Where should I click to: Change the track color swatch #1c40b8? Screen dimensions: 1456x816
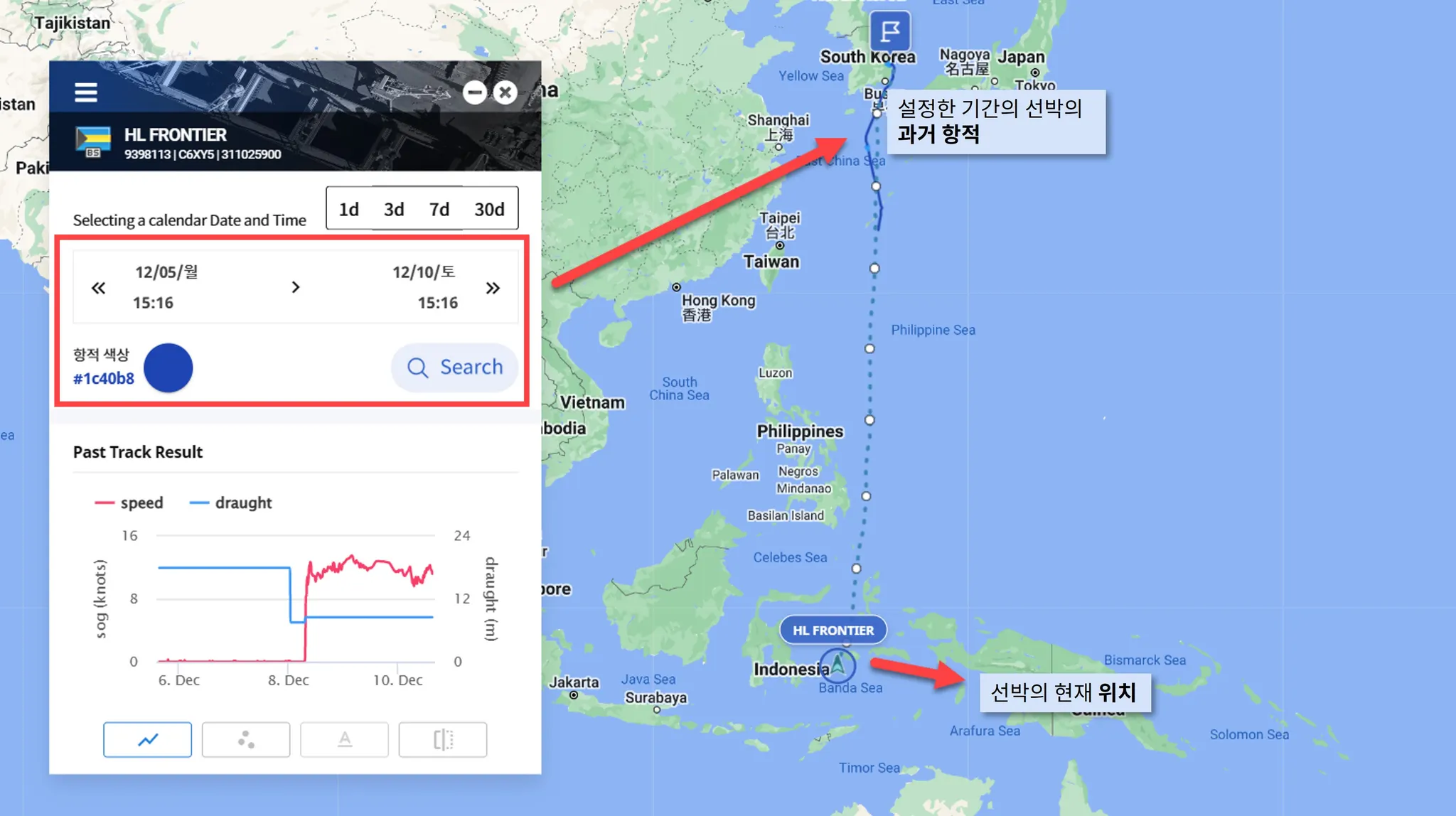tap(168, 367)
